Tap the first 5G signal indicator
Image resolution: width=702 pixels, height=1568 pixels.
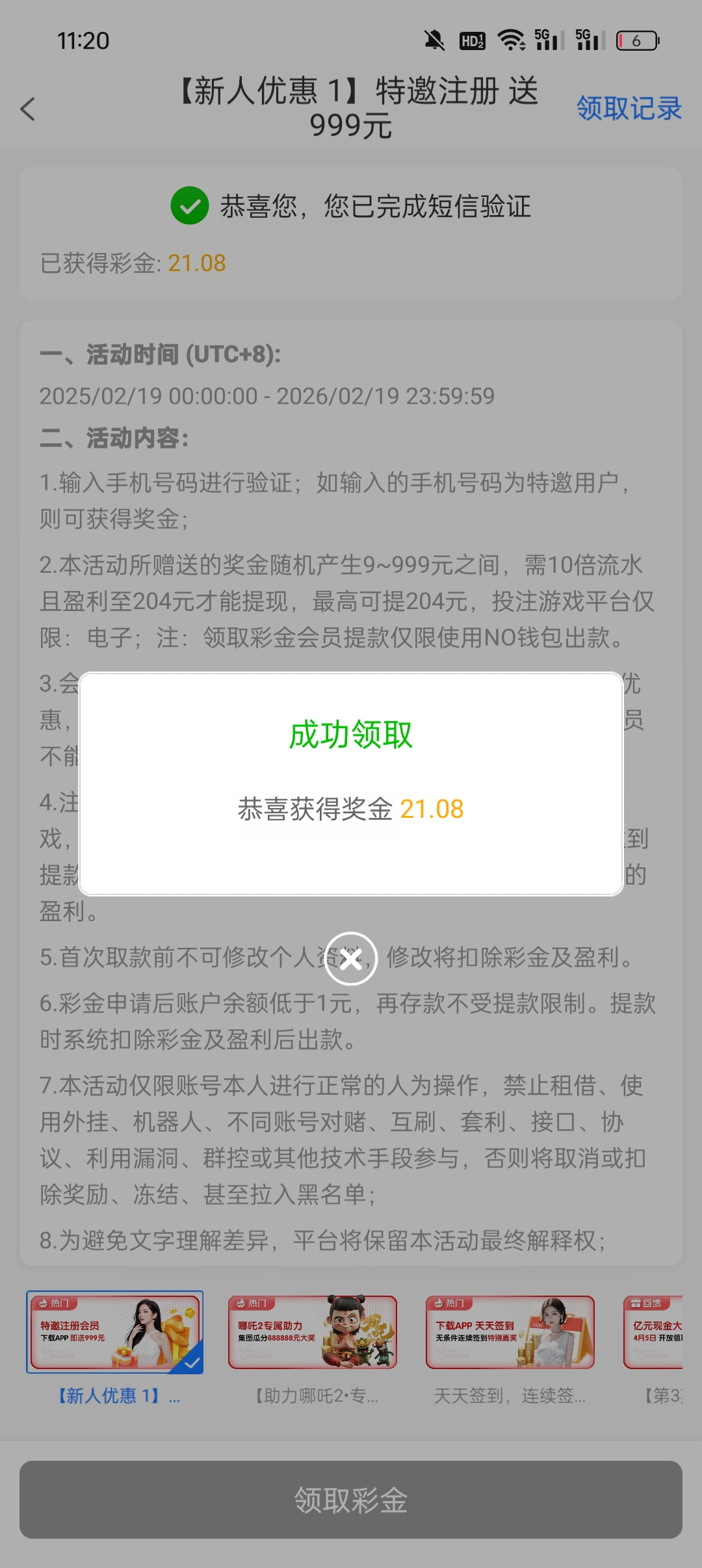pos(548,40)
